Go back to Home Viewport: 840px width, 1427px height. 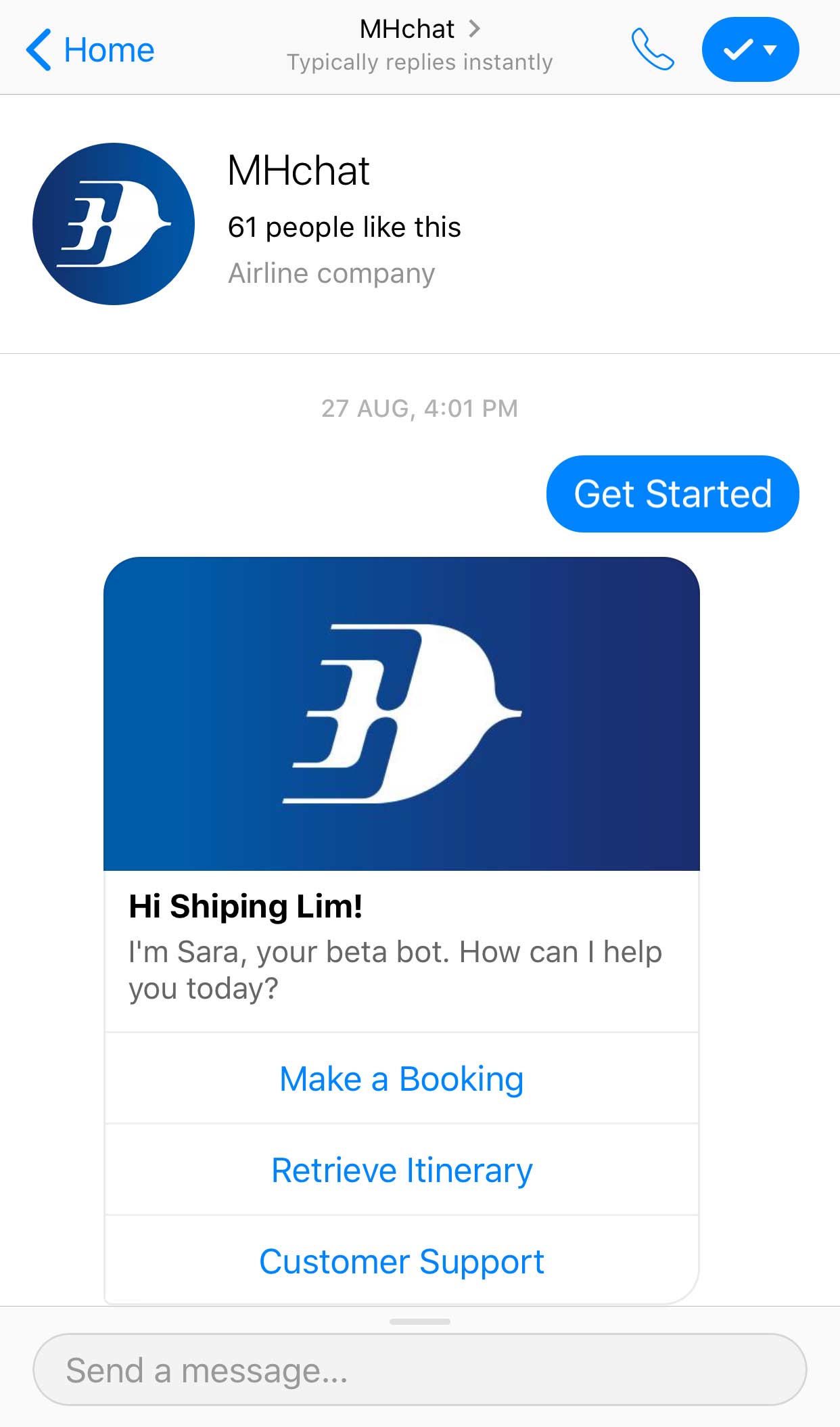(x=90, y=50)
